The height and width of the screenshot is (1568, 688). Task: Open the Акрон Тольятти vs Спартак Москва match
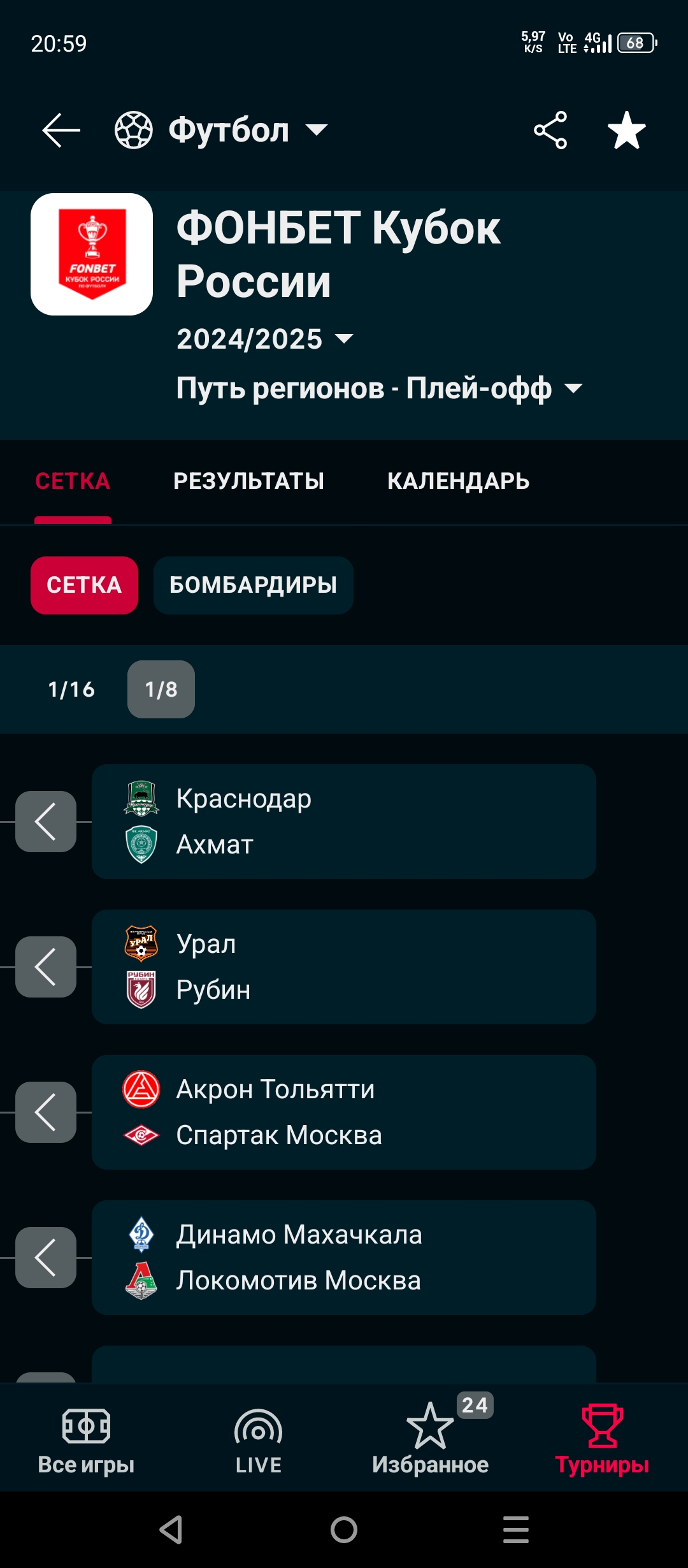point(344,1112)
